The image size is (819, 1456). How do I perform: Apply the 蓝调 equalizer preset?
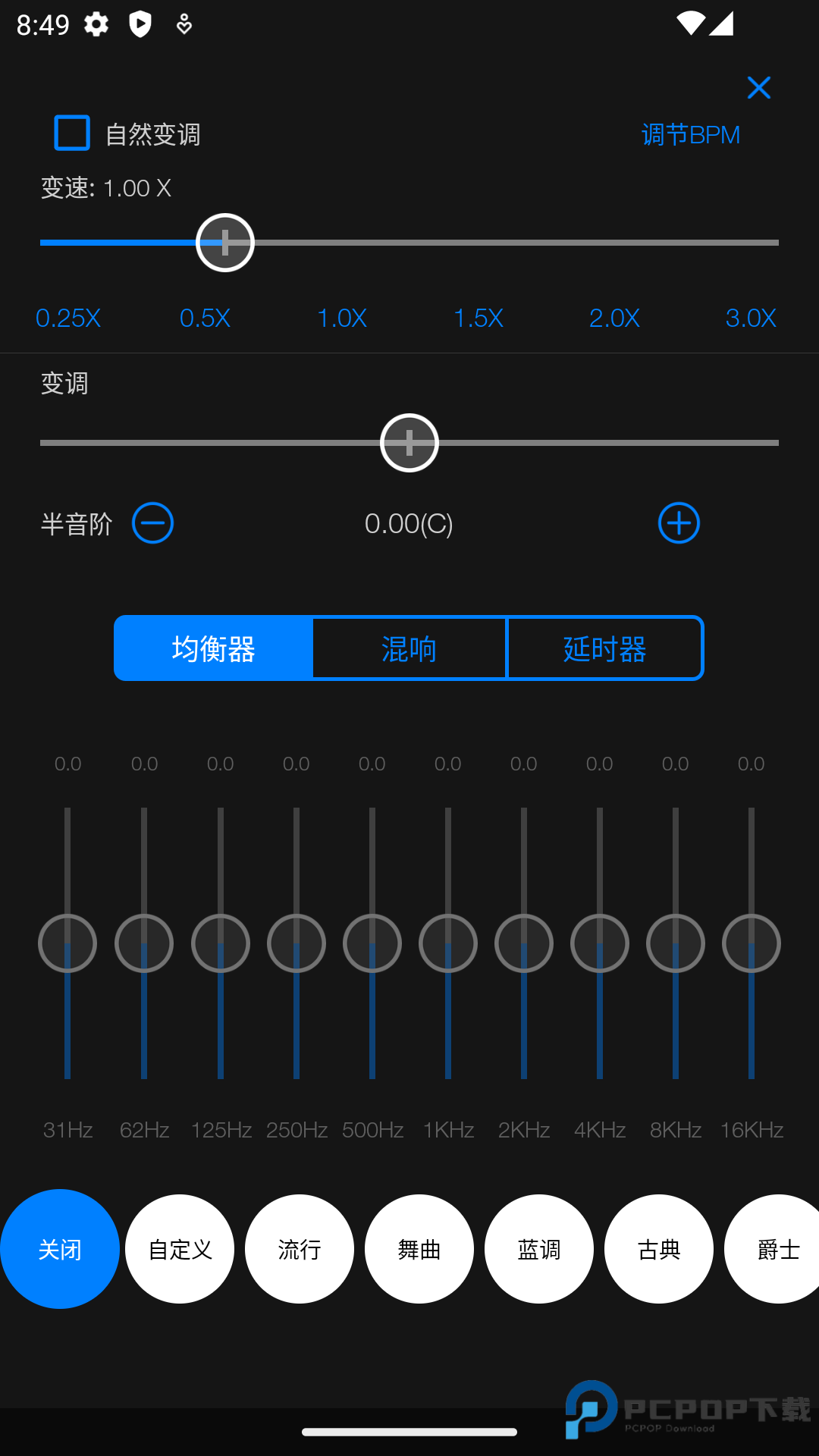[539, 1249]
